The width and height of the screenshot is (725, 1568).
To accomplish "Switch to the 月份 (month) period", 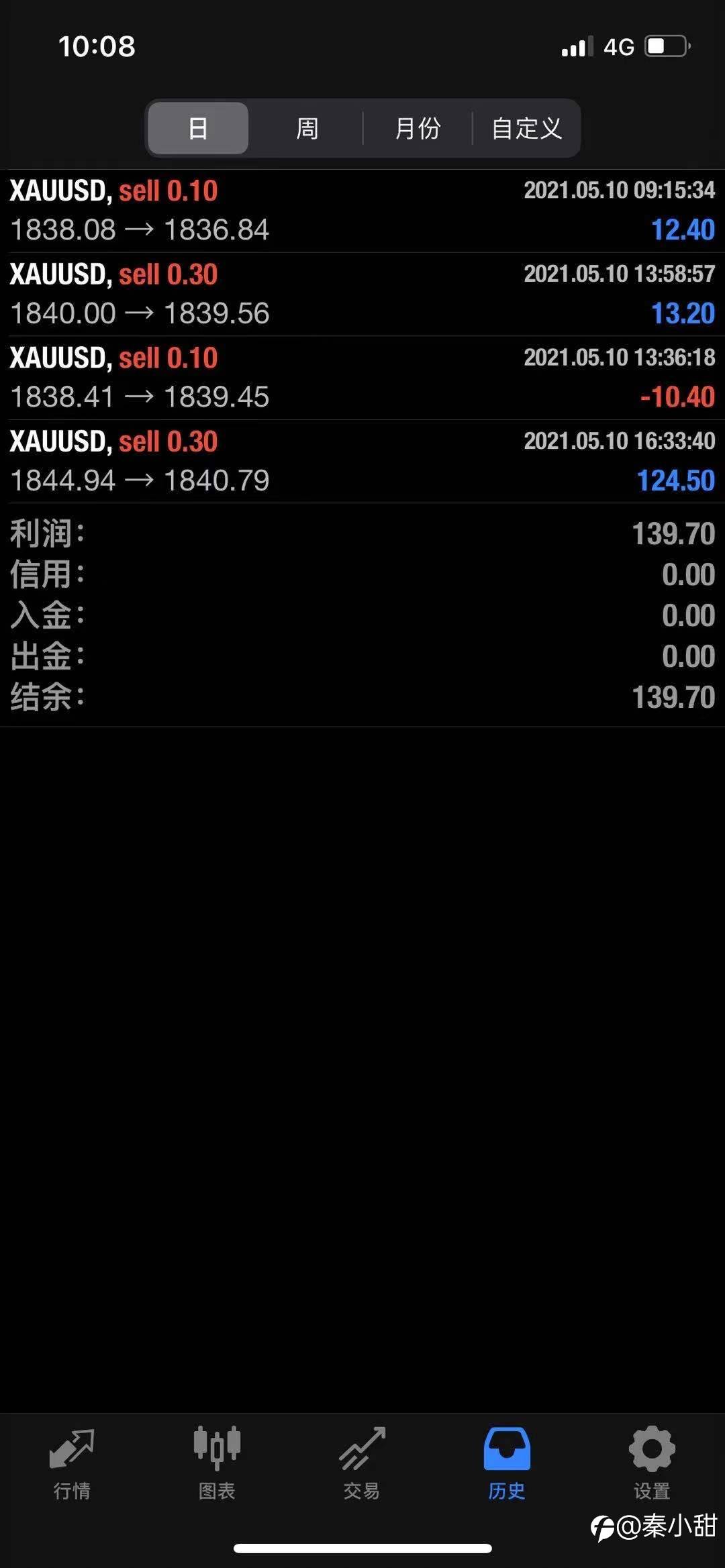I will click(417, 128).
